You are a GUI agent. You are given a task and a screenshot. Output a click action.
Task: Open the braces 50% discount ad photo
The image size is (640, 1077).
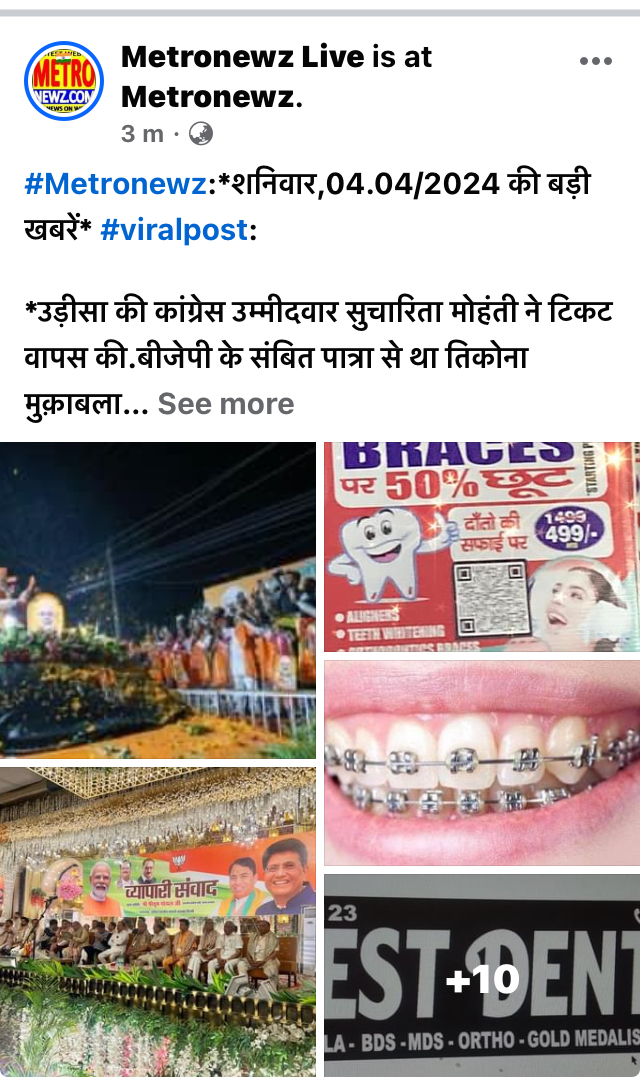[x=482, y=547]
